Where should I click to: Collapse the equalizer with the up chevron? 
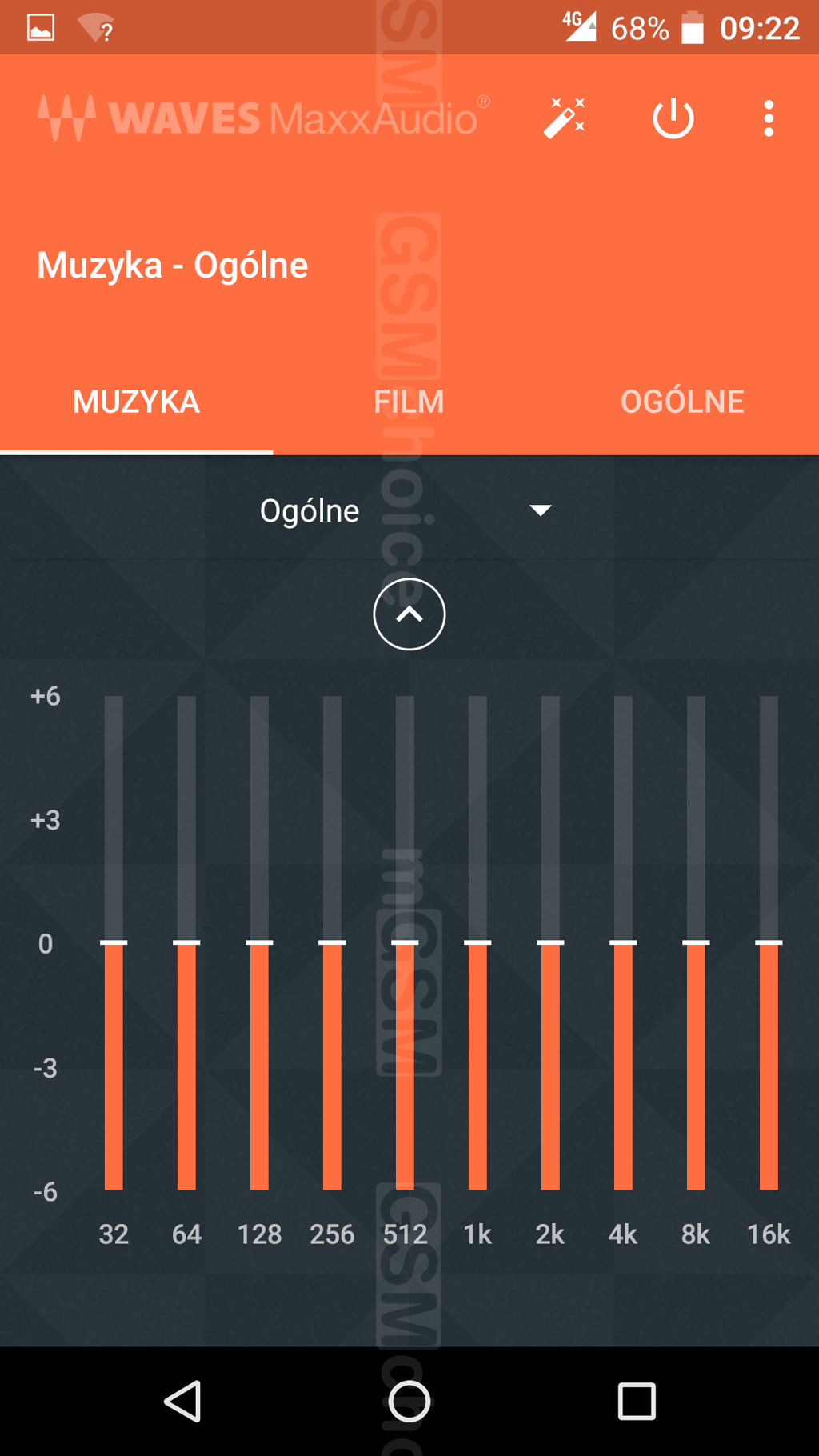coord(409,614)
